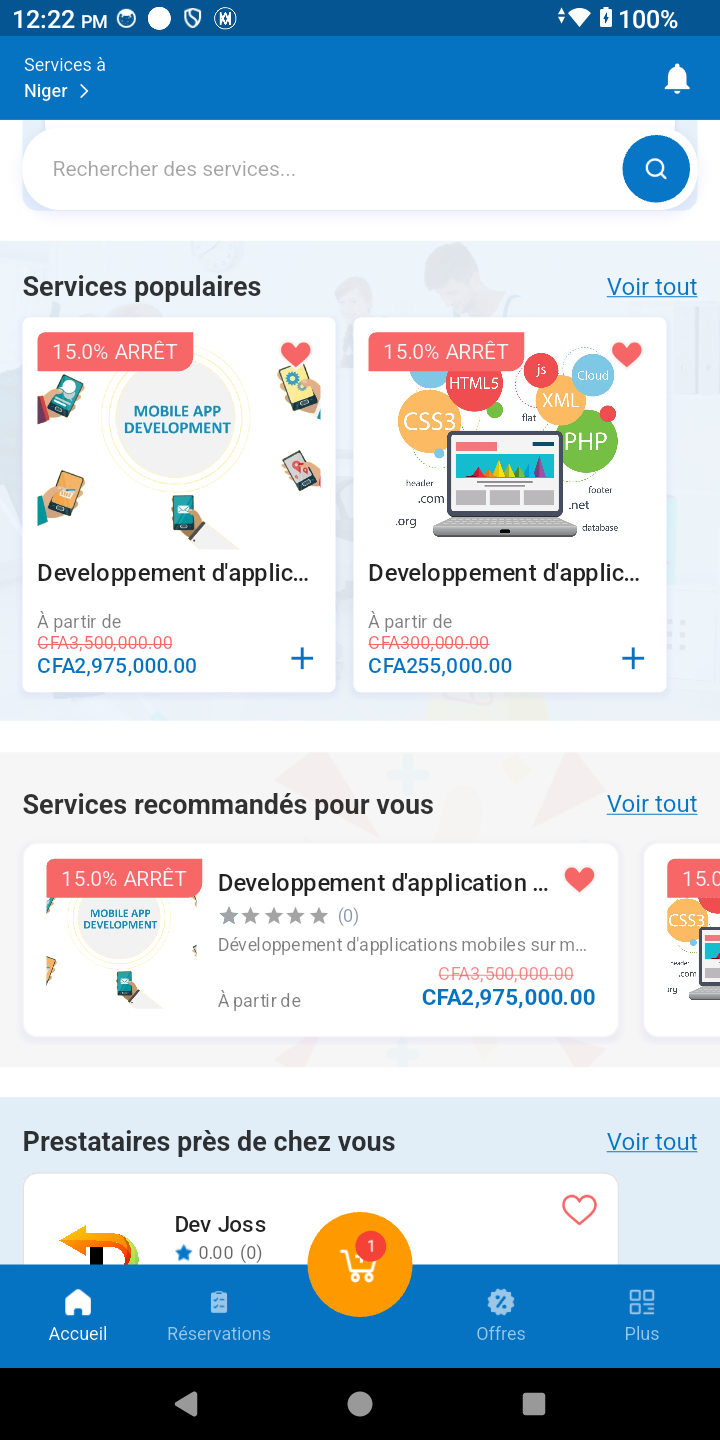Image resolution: width=720 pixels, height=1440 pixels.
Task: Select the Accueil home icon
Action: tap(77, 1302)
